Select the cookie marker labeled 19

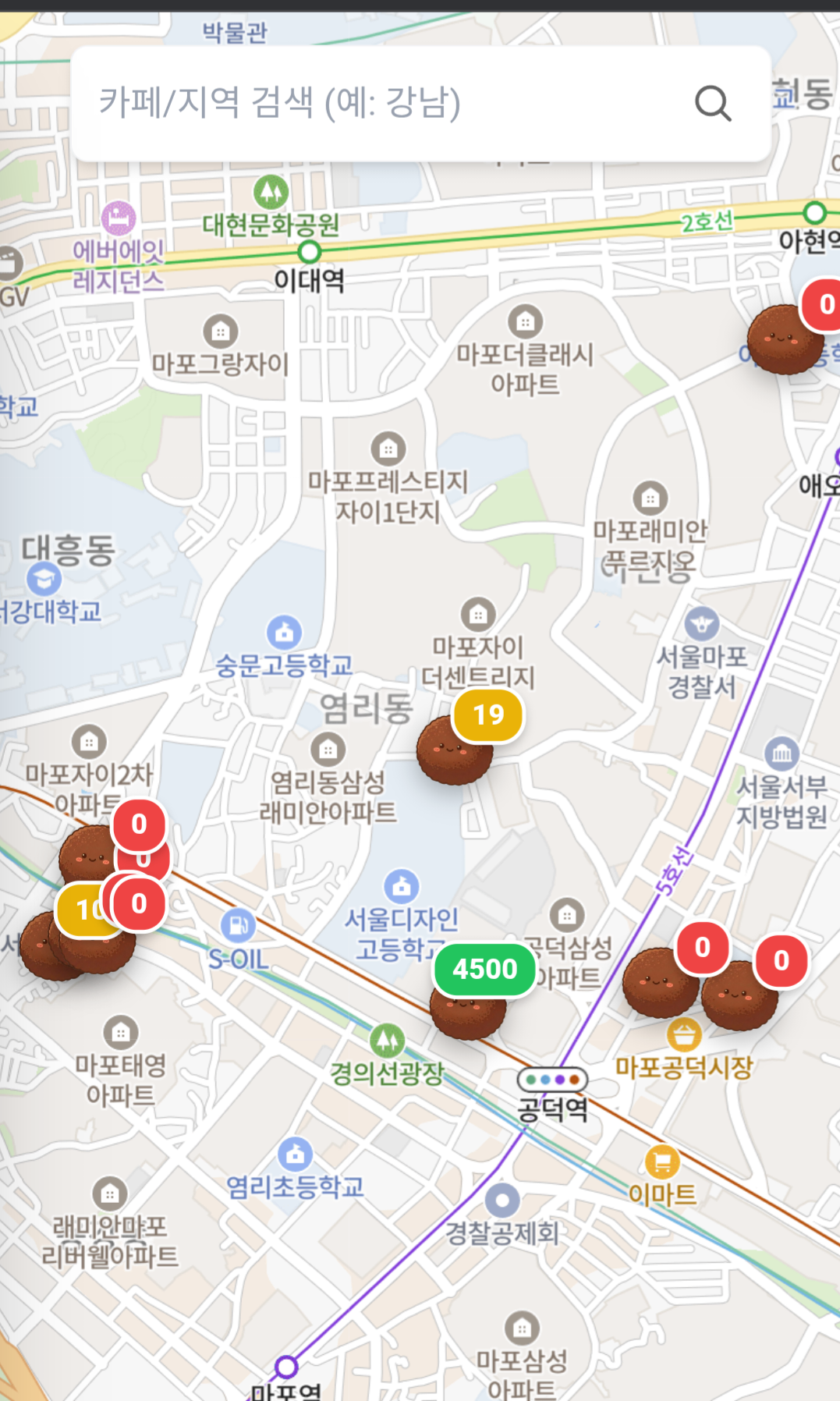click(455, 750)
